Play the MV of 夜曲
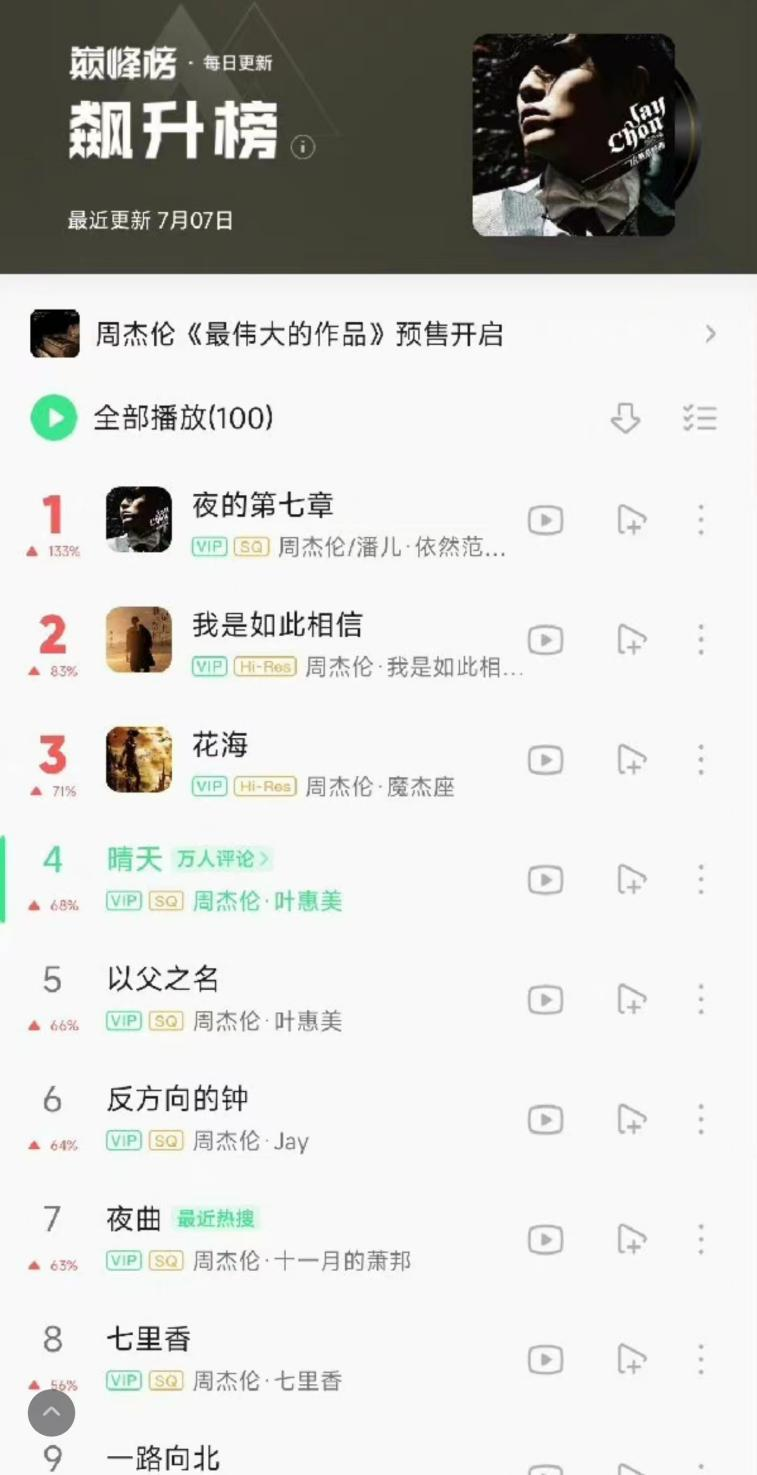Viewport: 757px width, 1475px height. 545,1240
